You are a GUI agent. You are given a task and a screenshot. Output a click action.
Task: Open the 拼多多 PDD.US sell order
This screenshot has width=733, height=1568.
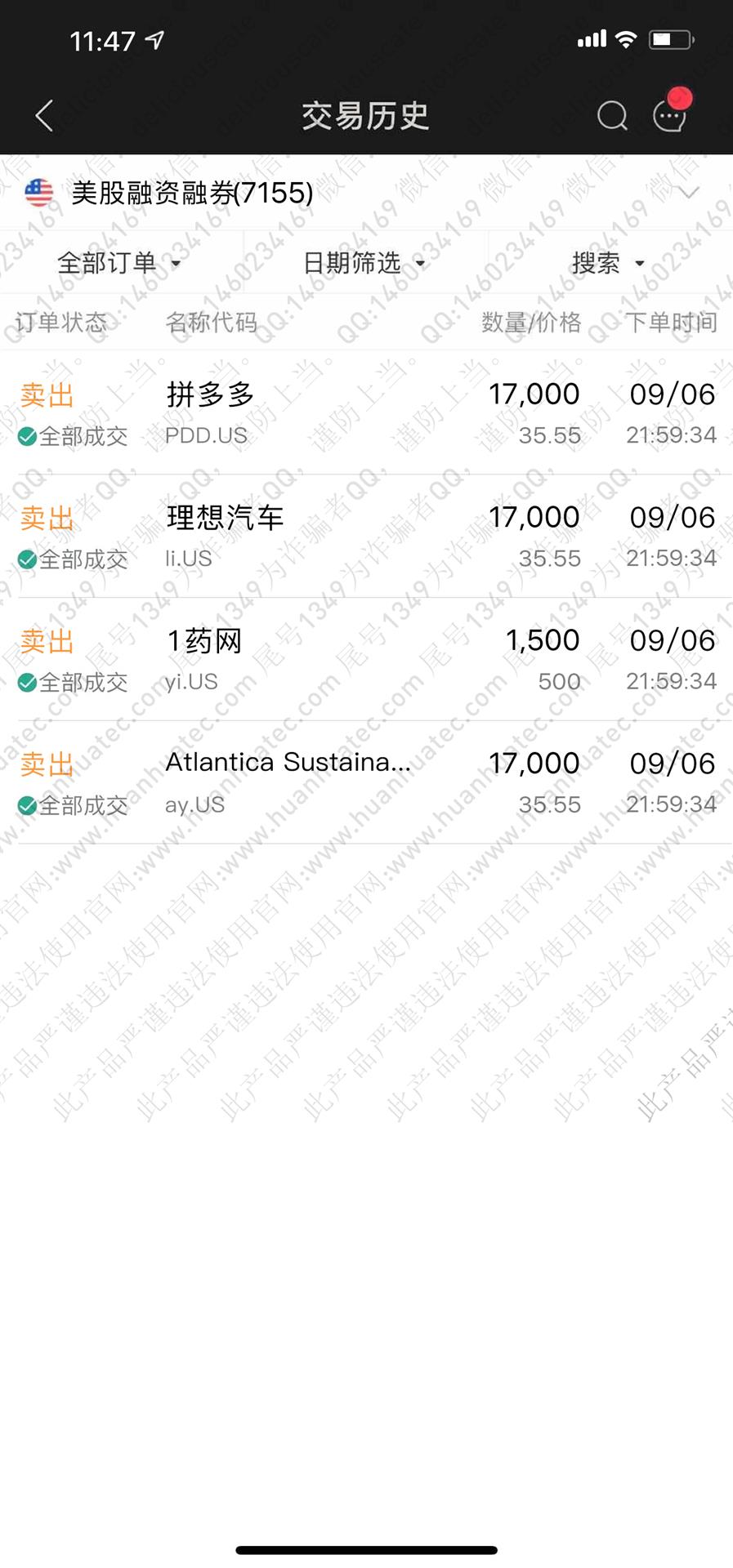pos(366,413)
